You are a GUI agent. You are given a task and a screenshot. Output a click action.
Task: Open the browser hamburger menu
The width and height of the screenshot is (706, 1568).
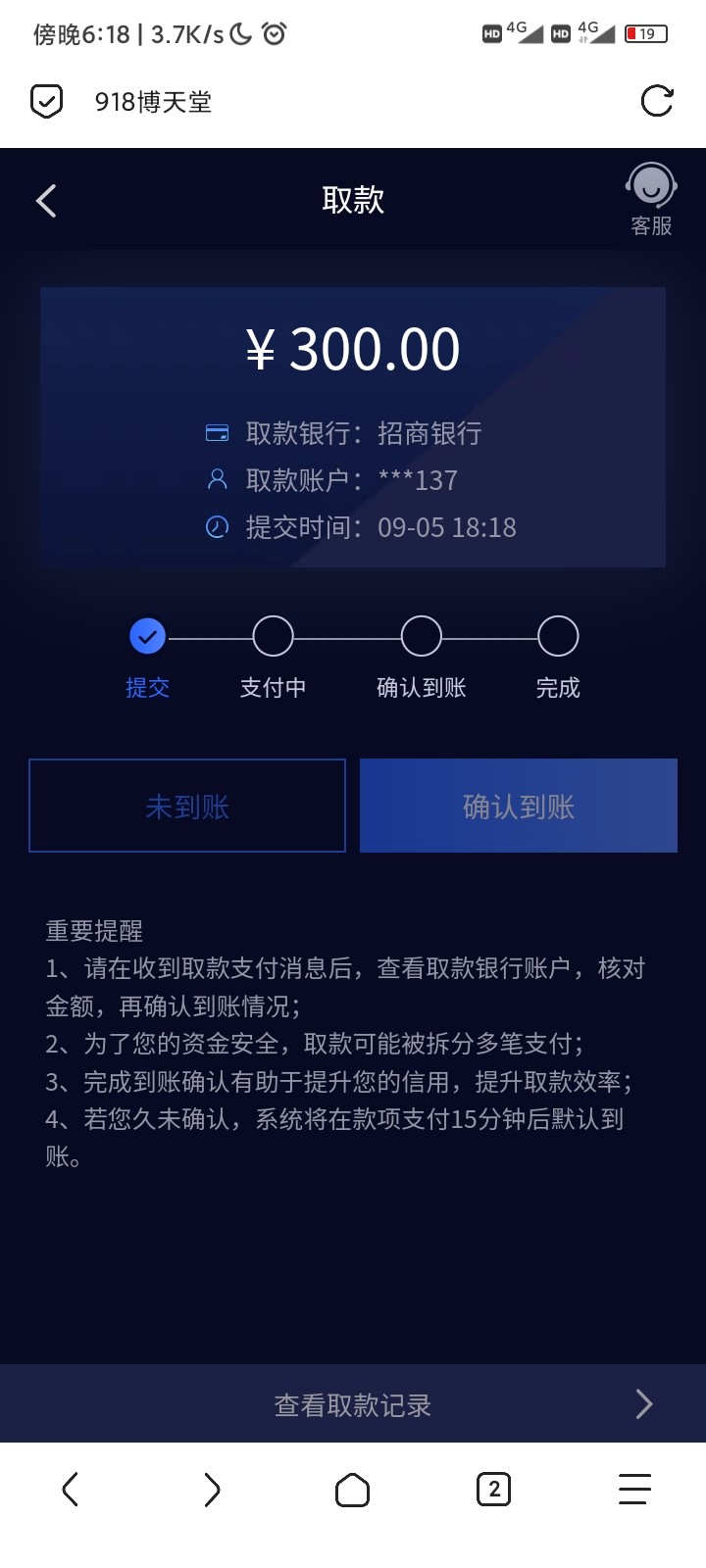(634, 1490)
